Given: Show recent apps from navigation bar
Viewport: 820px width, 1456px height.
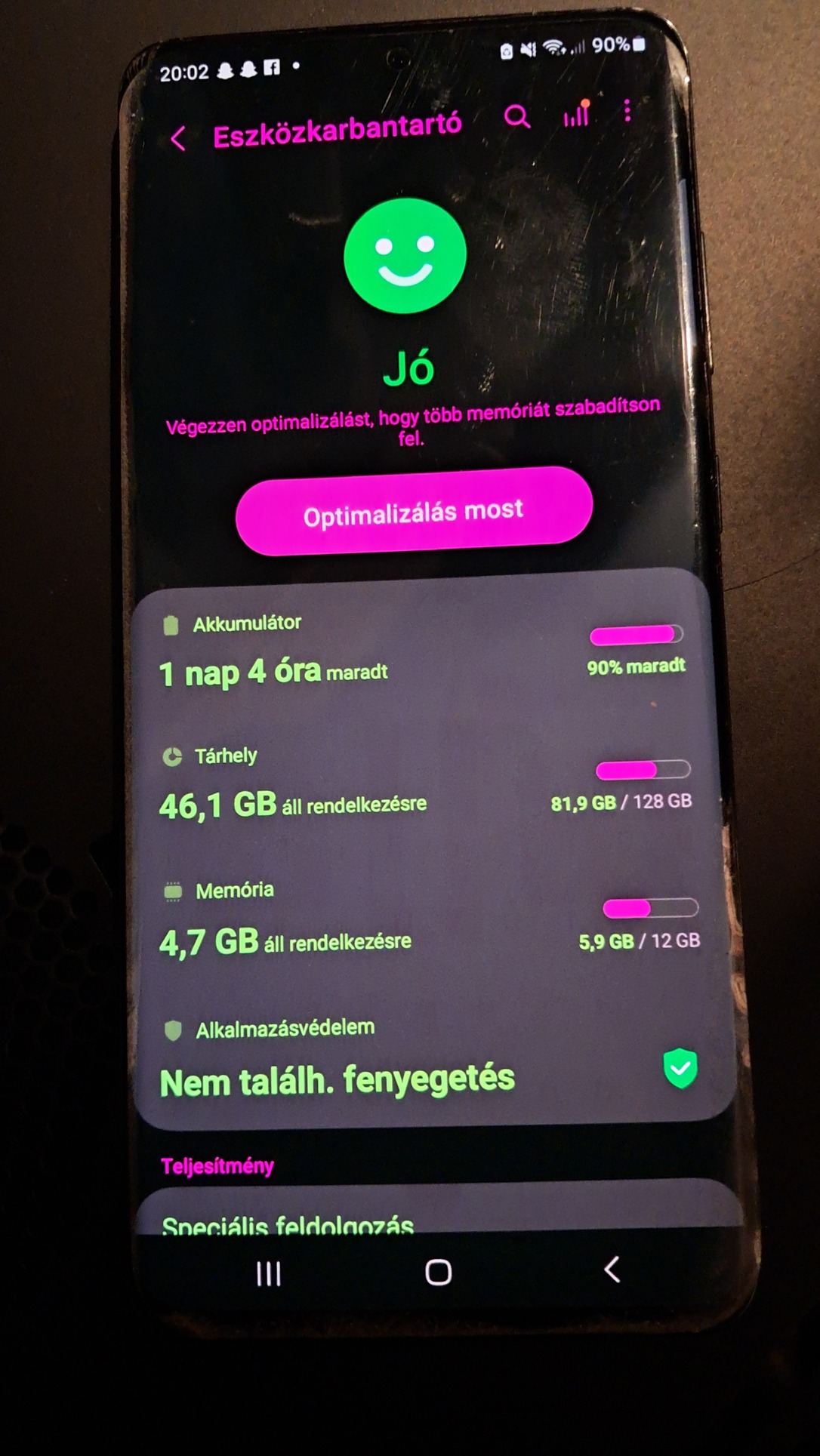Looking at the screenshot, I should tap(269, 1273).
